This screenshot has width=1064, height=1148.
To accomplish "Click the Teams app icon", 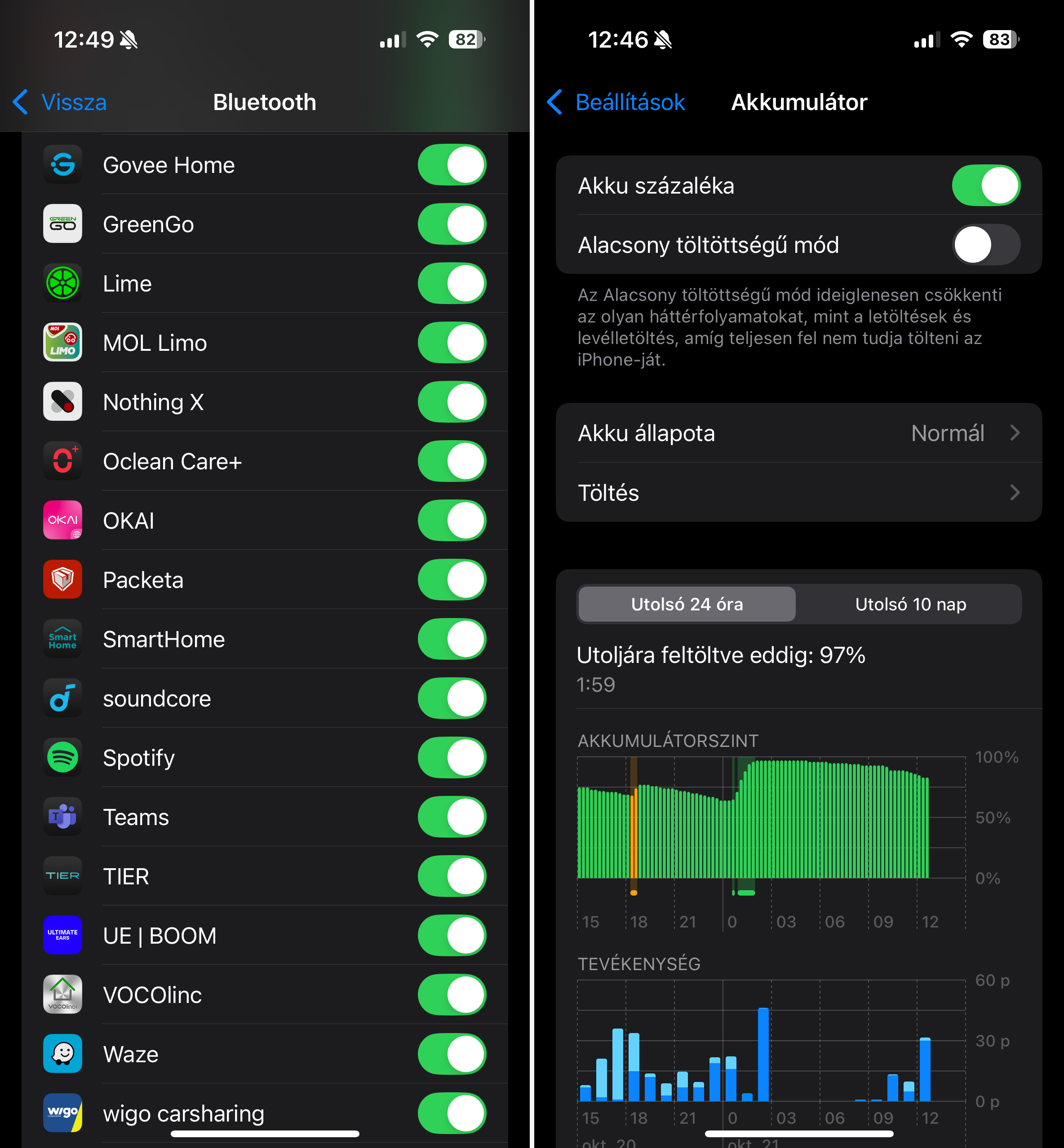I will coord(63,817).
